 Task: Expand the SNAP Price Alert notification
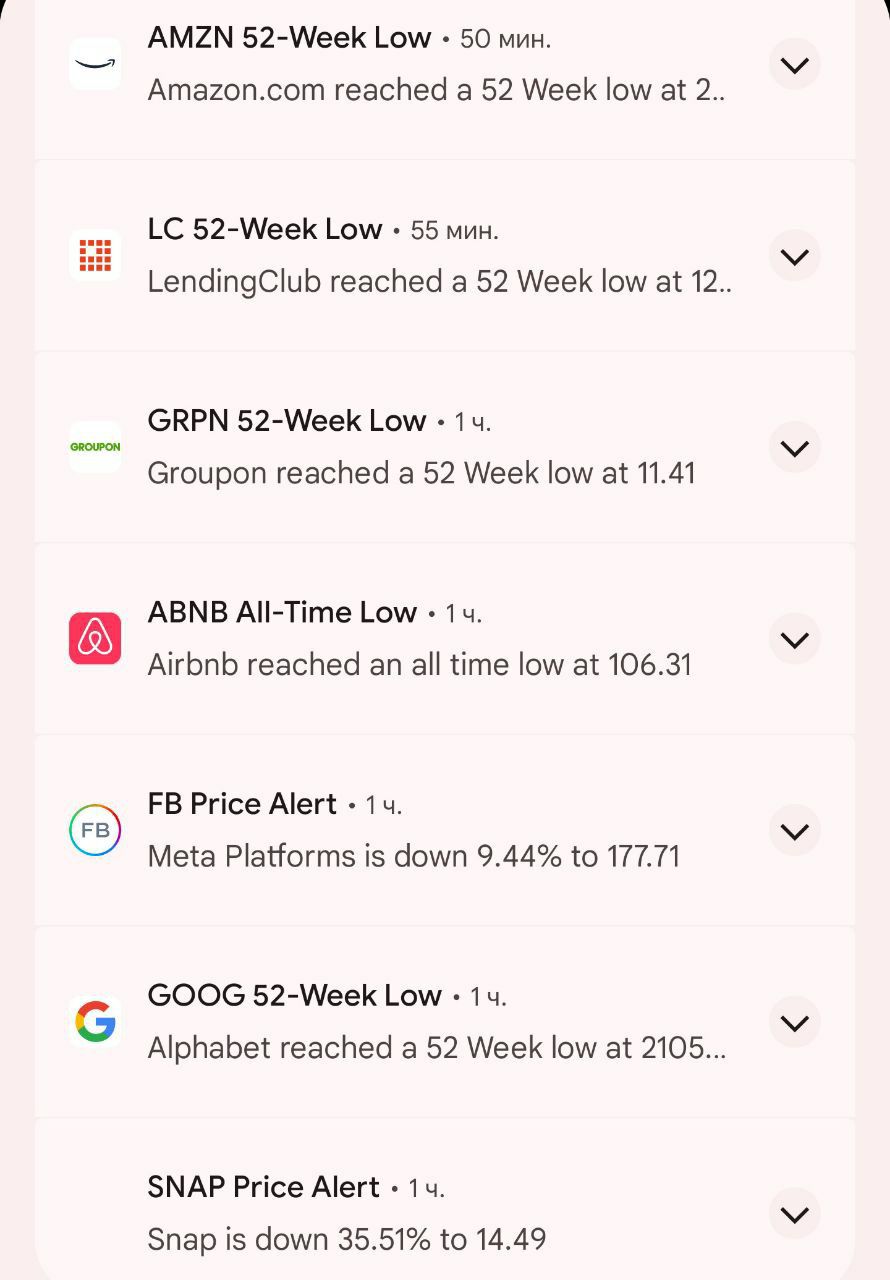tap(794, 1214)
